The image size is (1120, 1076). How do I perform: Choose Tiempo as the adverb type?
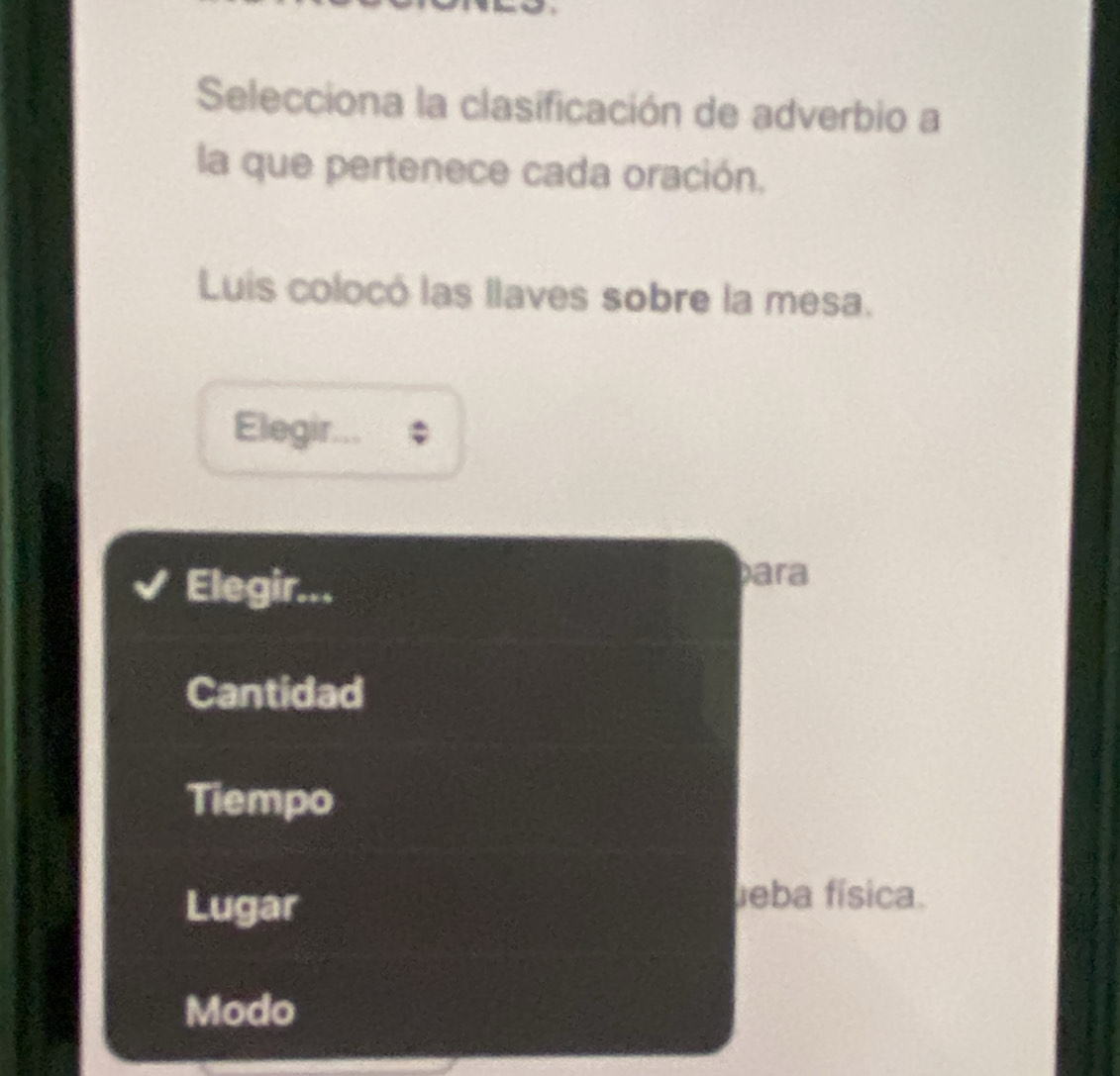pos(261,799)
